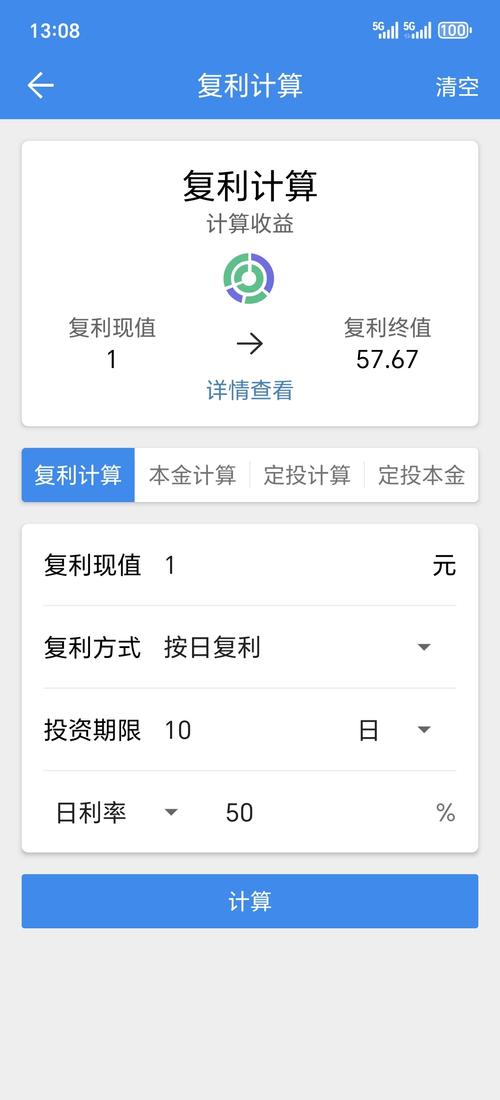Tap the blue 计算 button
The width and height of the screenshot is (500, 1100).
(250, 901)
